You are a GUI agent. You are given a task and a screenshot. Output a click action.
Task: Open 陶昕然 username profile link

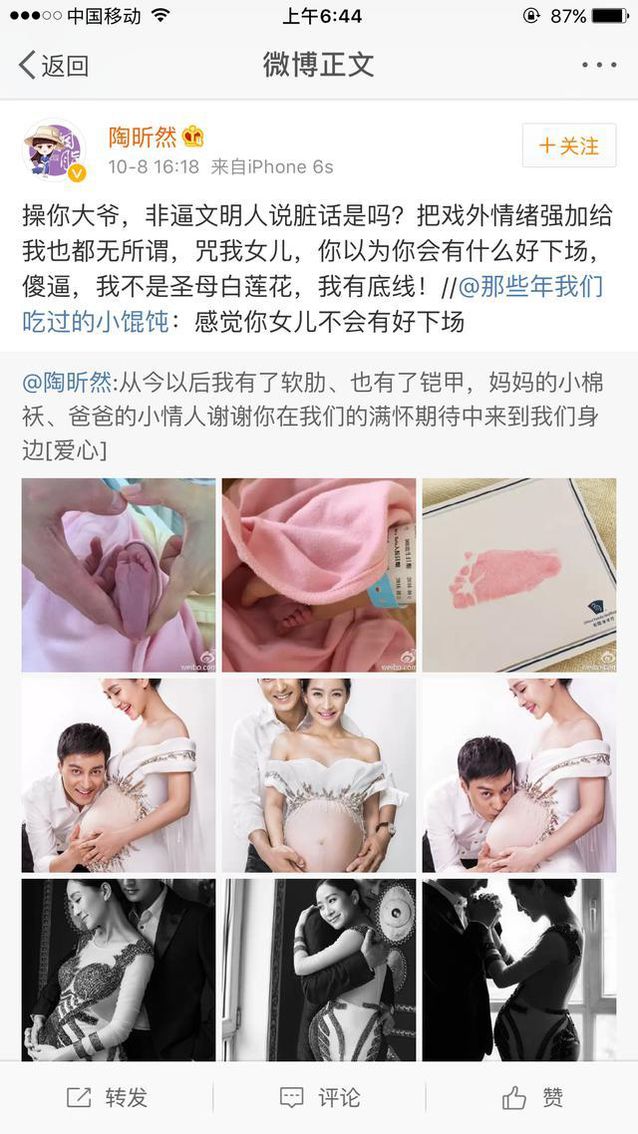point(142,137)
